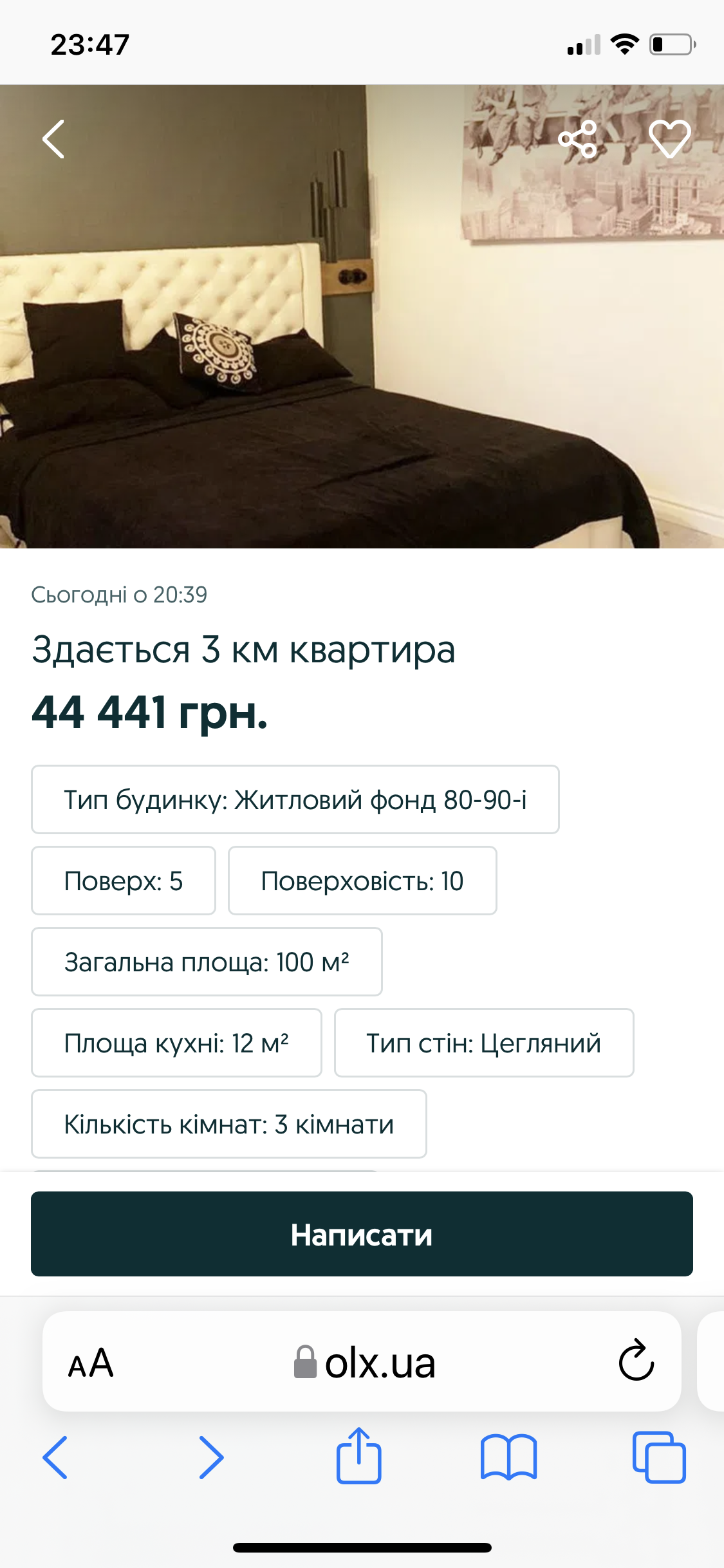Screen dimensions: 724x1568
Task: Open Safari's share sheet
Action: click(x=358, y=1456)
